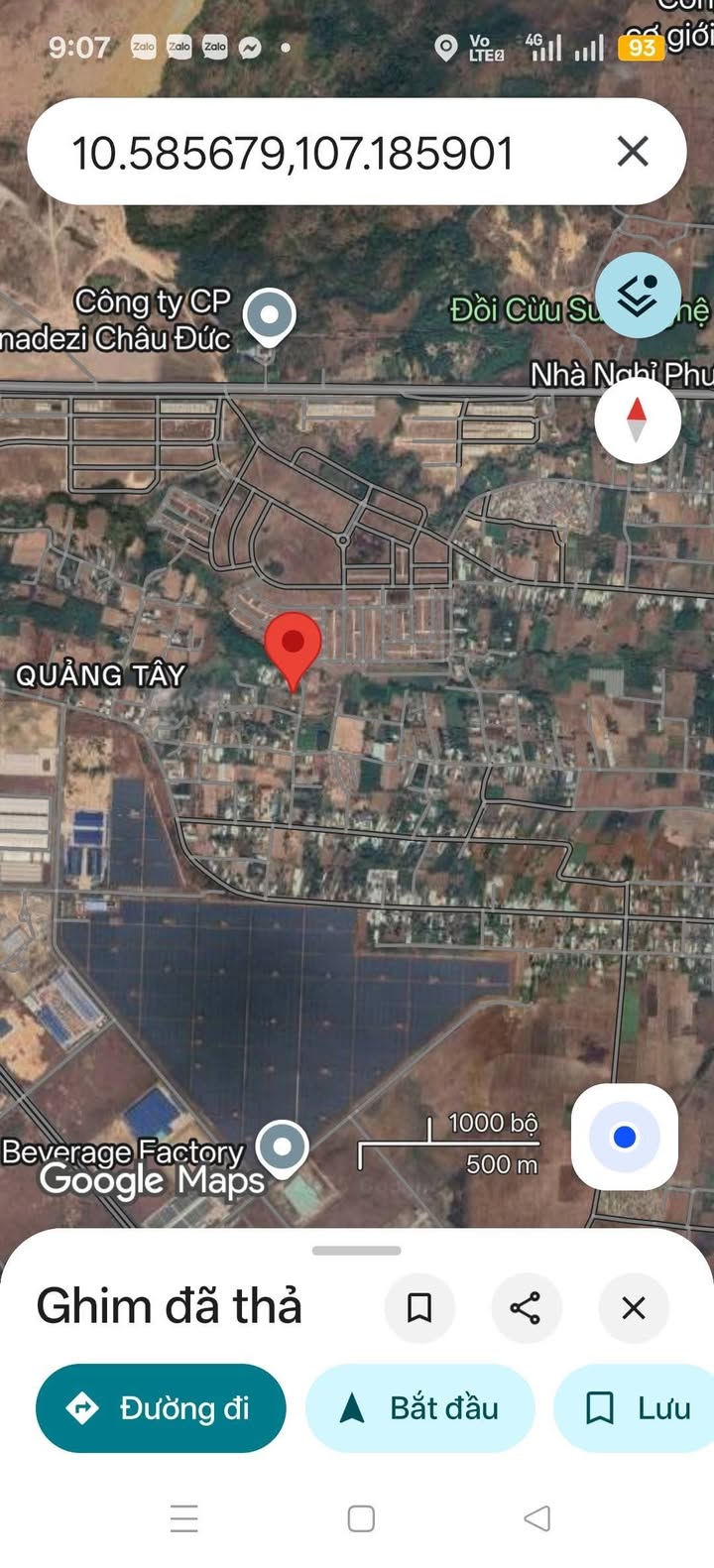
Task: Center map on my current location
Action: (624, 1137)
